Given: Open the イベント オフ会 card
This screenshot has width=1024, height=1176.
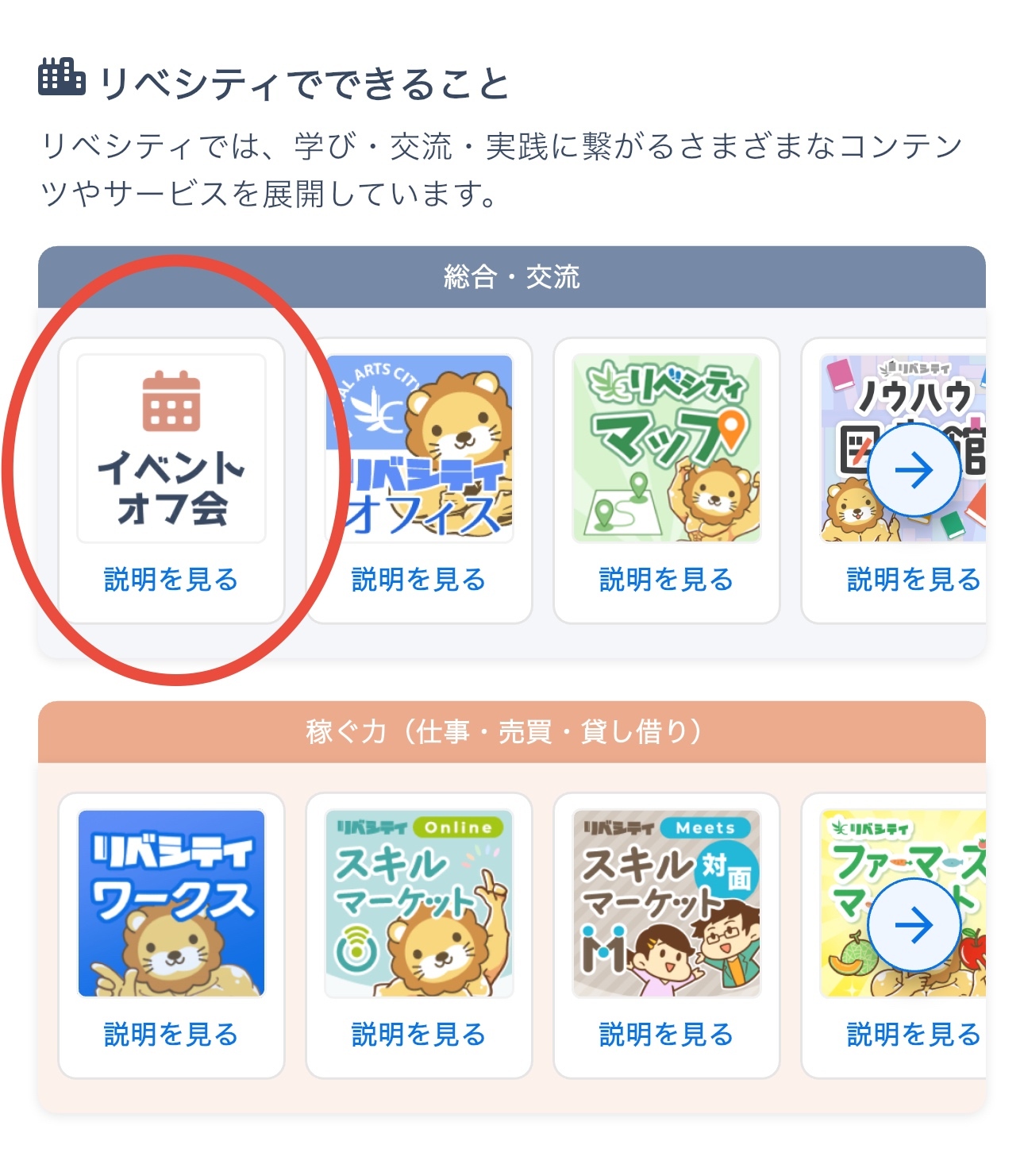Looking at the screenshot, I should click(171, 449).
